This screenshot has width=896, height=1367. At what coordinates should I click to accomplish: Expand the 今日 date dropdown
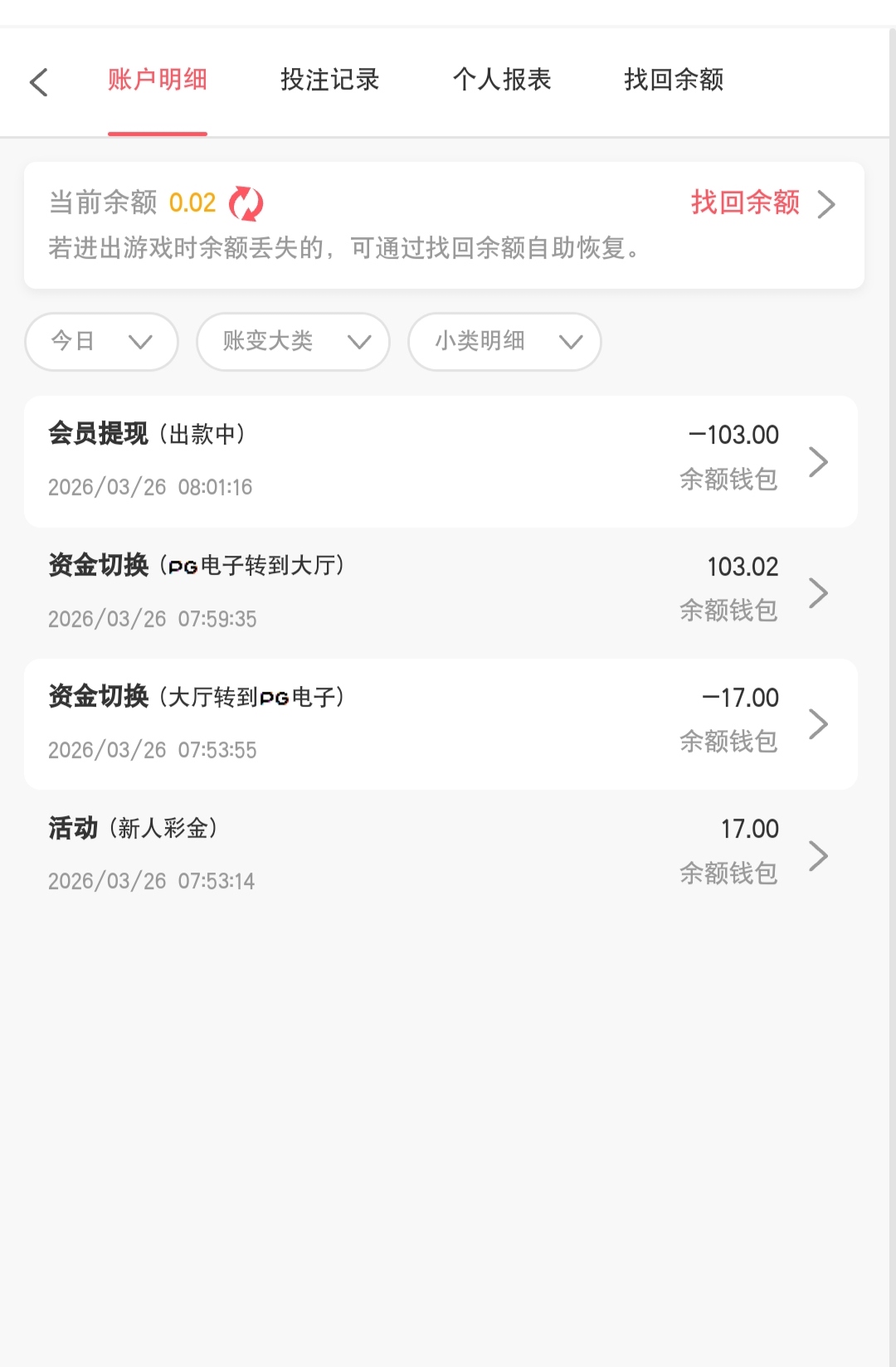101,341
